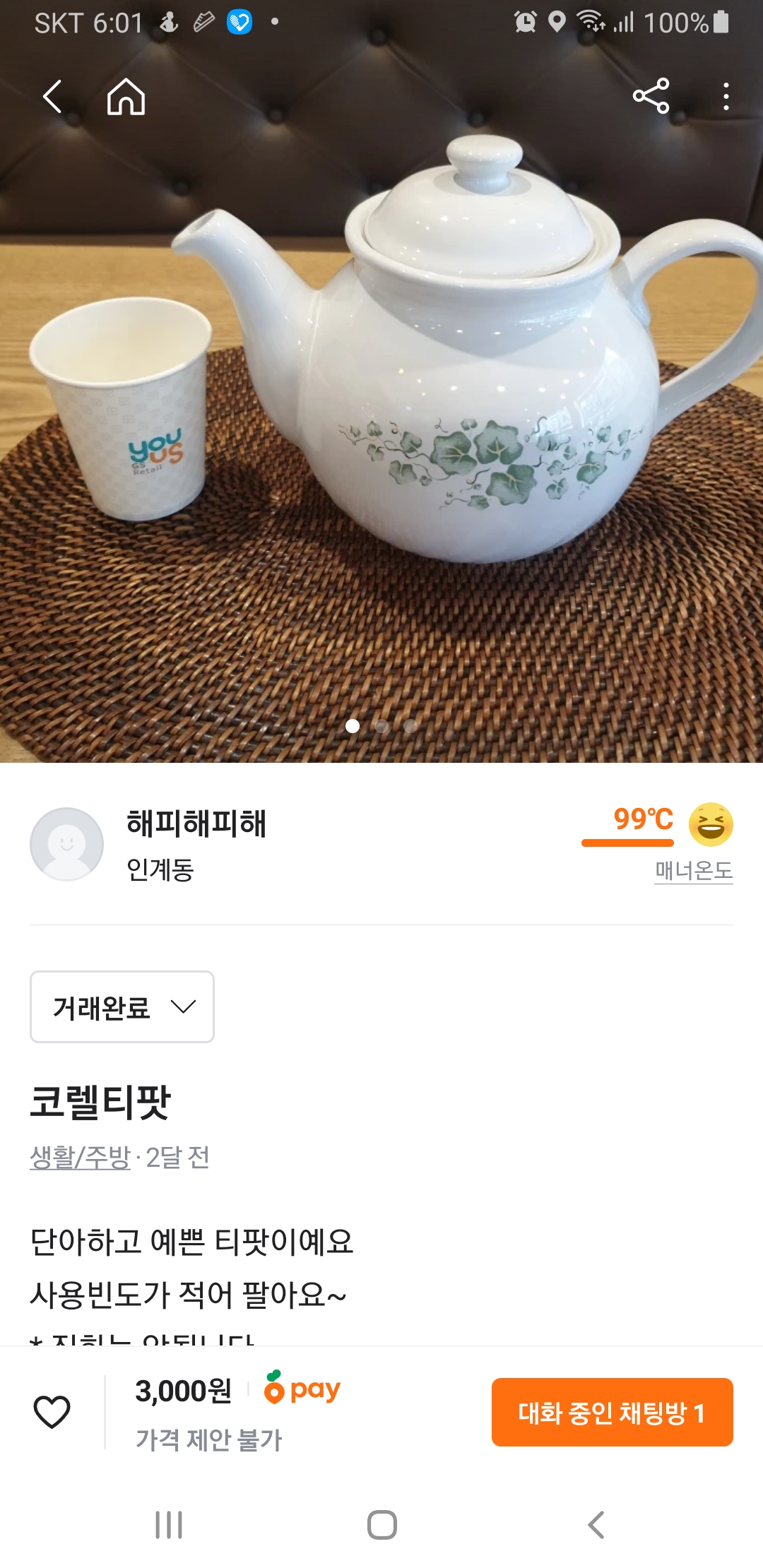The height and width of the screenshot is (1568, 763).
Task: Share this teapot listing
Action: tap(651, 96)
